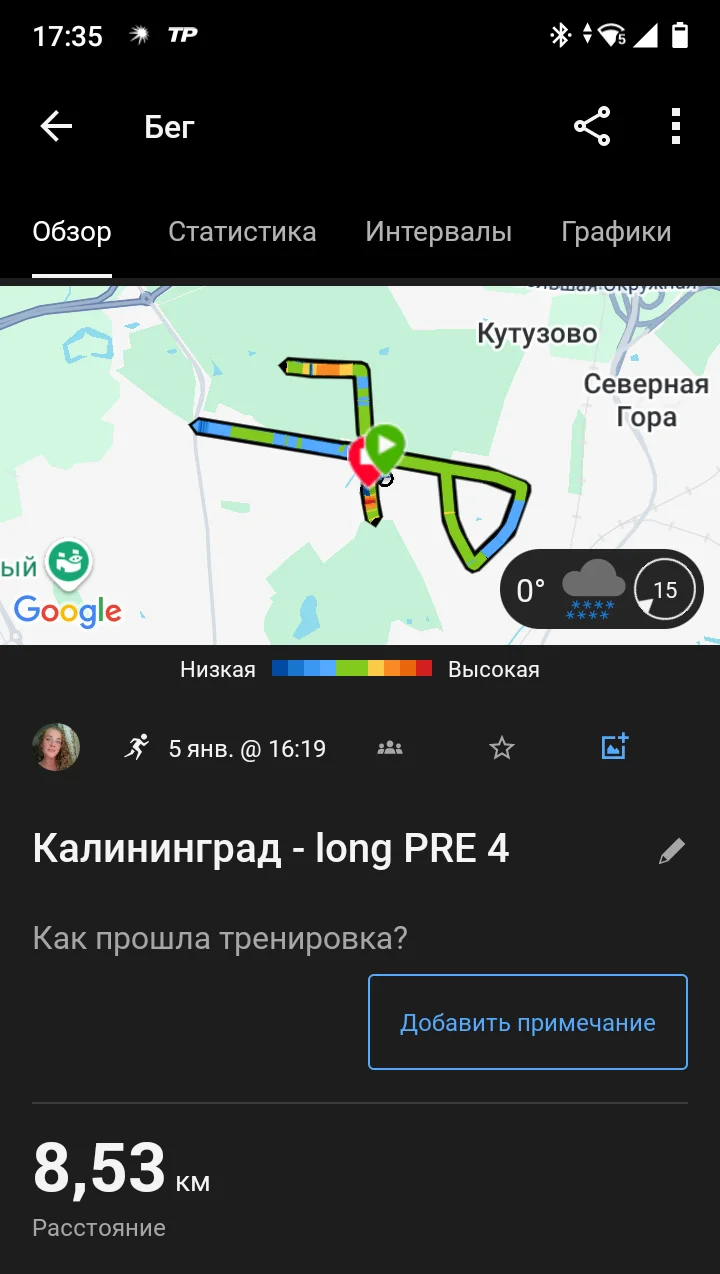Viewport: 720px width, 1274px height.
Task: Open Google Maps via the Google logo
Action: pyautogui.click(x=68, y=612)
